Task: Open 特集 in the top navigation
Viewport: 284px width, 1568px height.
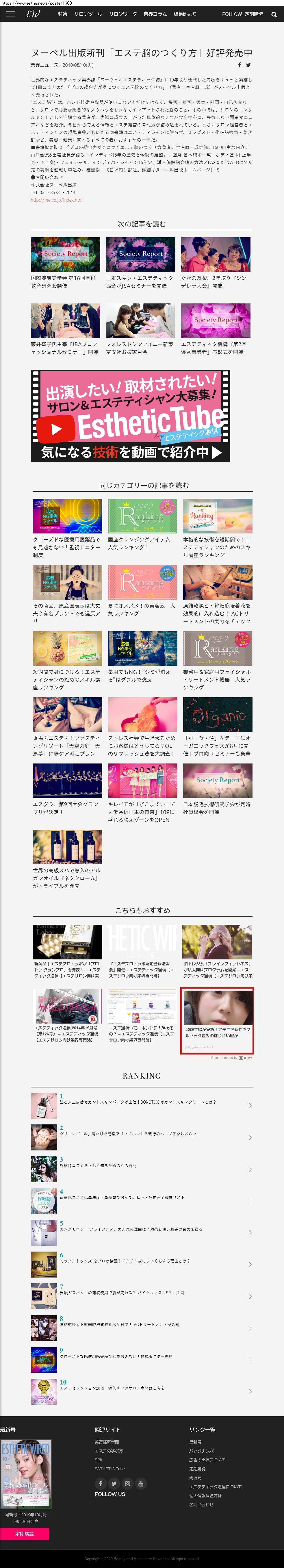Action: [63, 14]
